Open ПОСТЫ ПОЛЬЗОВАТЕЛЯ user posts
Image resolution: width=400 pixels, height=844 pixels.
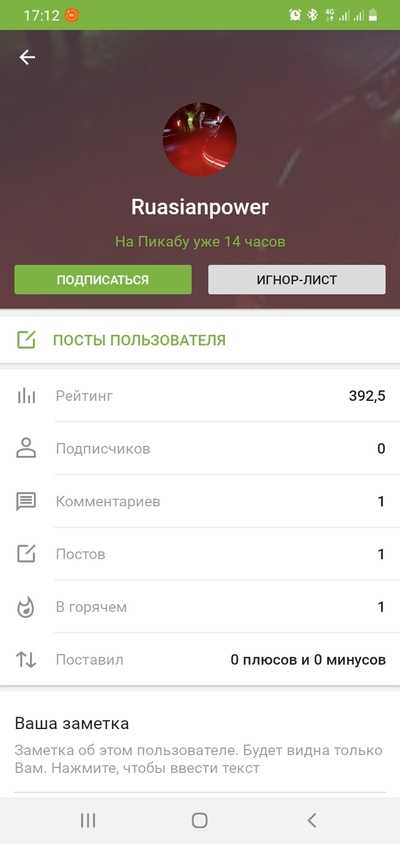tap(200, 340)
